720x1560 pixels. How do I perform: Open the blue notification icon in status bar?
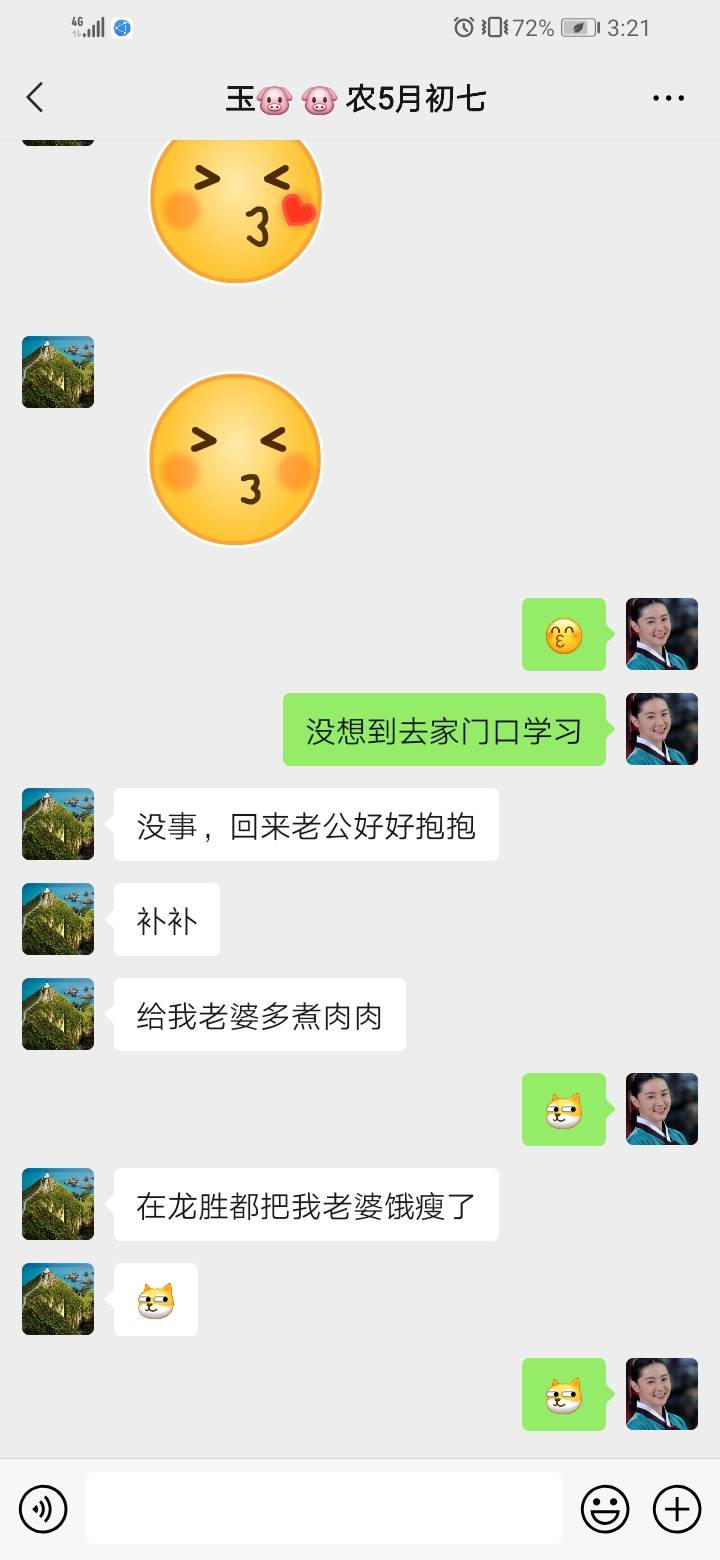pos(122,27)
